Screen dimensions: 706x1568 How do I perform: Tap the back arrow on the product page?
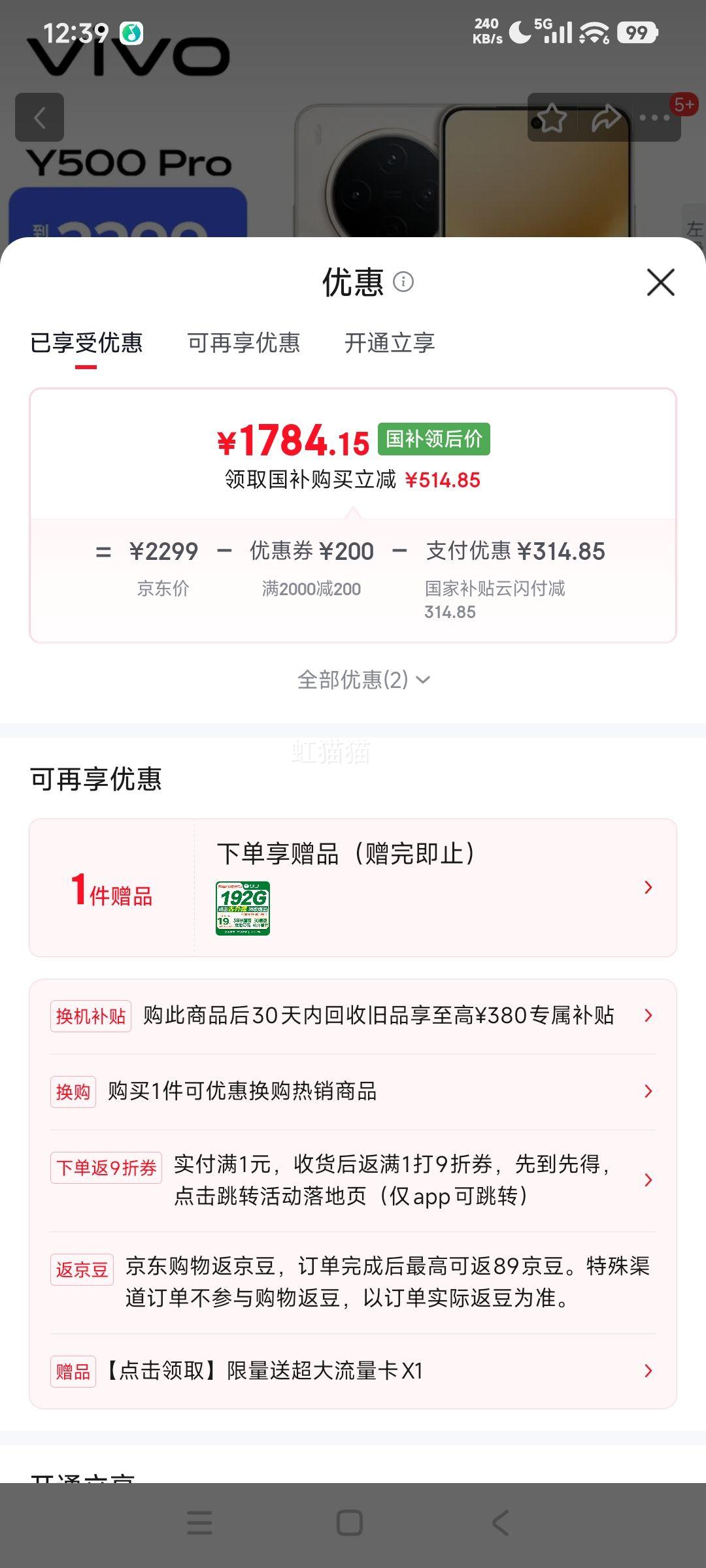point(39,118)
